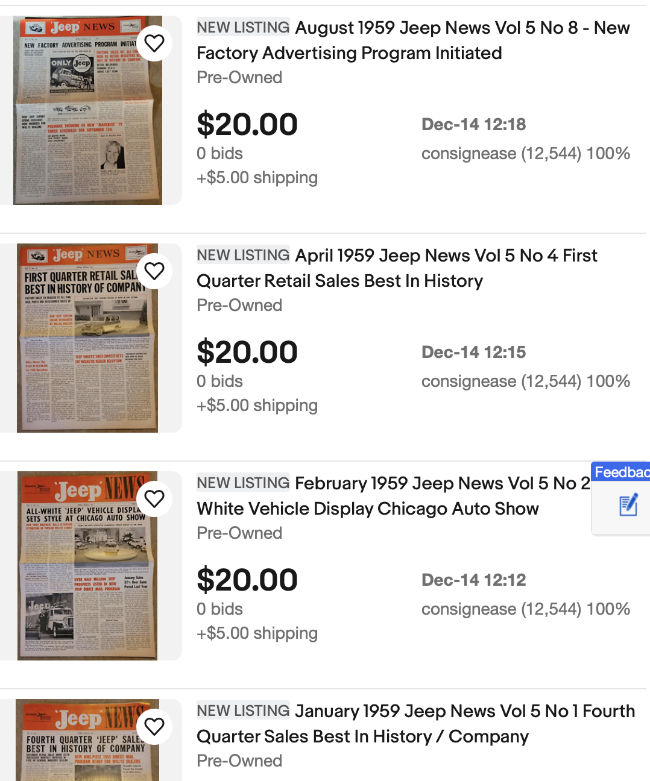Add August 1959 Jeep News to watchlist
Viewport: 650px width, 781px height.
click(x=154, y=43)
